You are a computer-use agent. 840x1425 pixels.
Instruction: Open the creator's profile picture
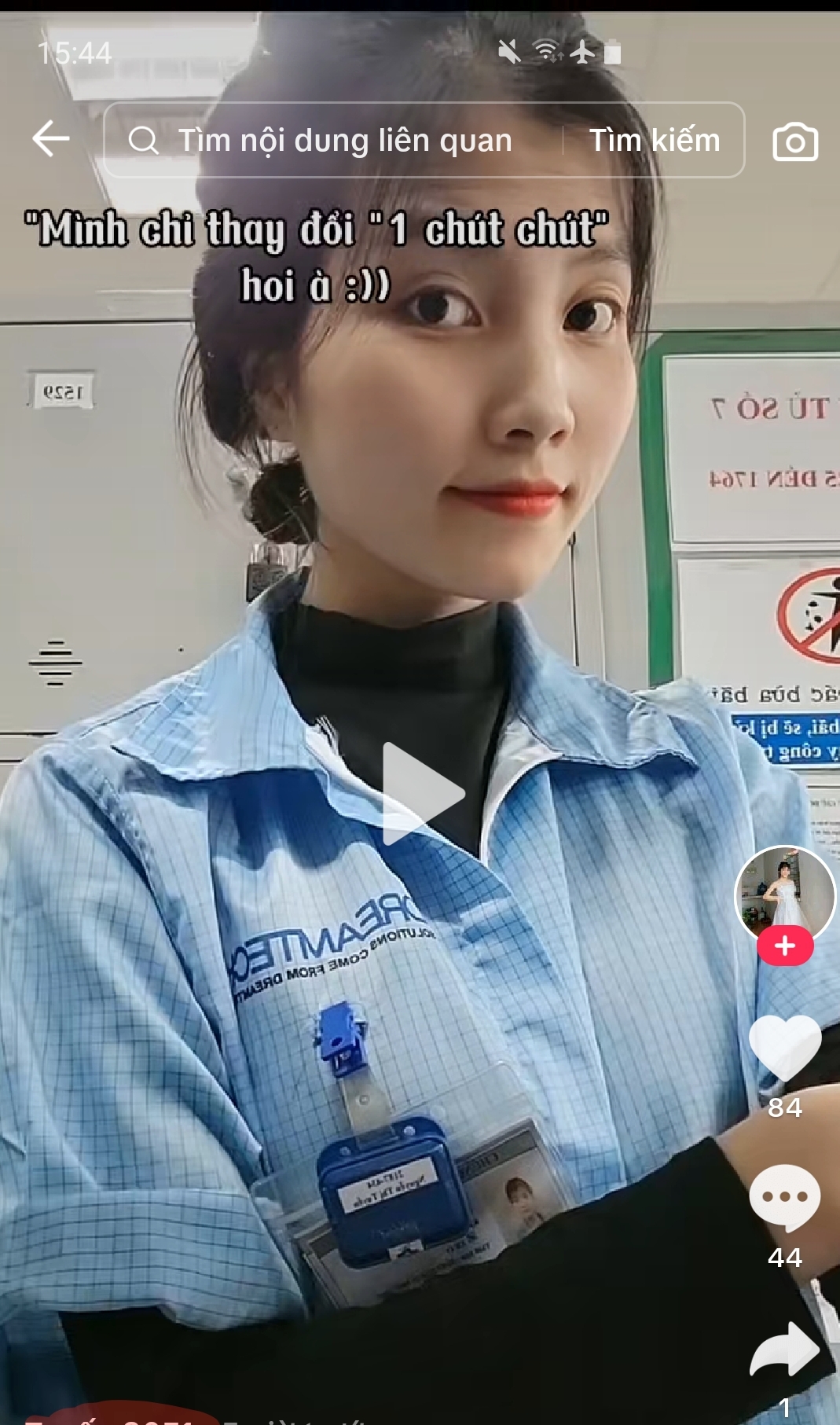(784, 895)
